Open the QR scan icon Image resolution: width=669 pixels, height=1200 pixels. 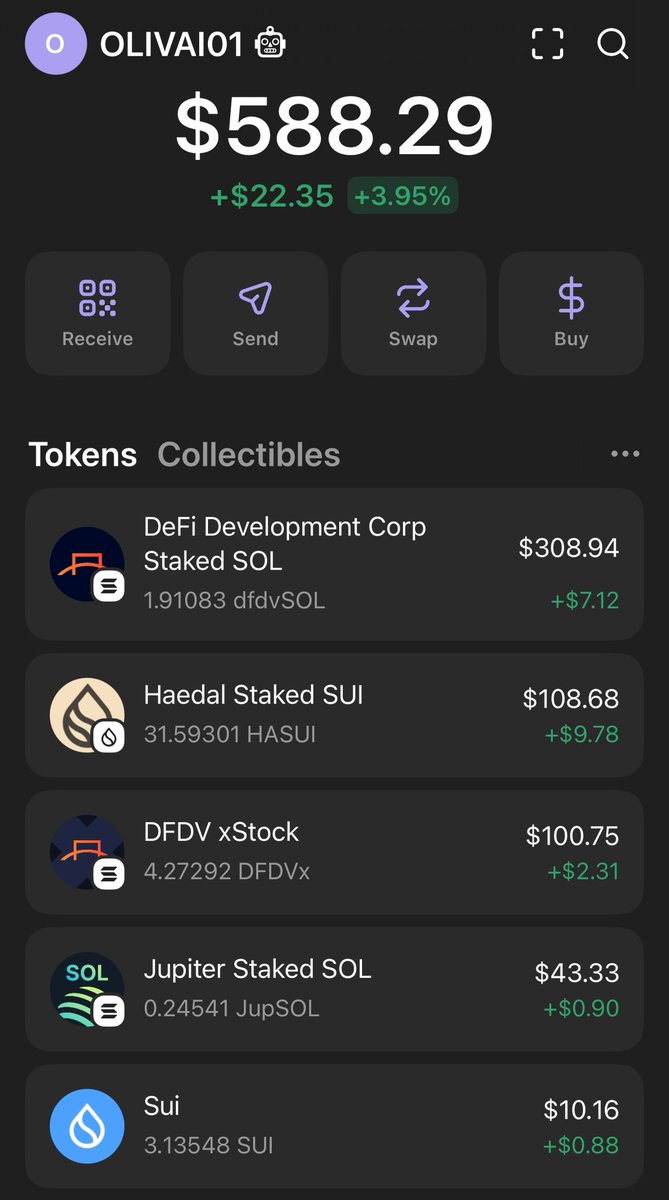(547, 44)
